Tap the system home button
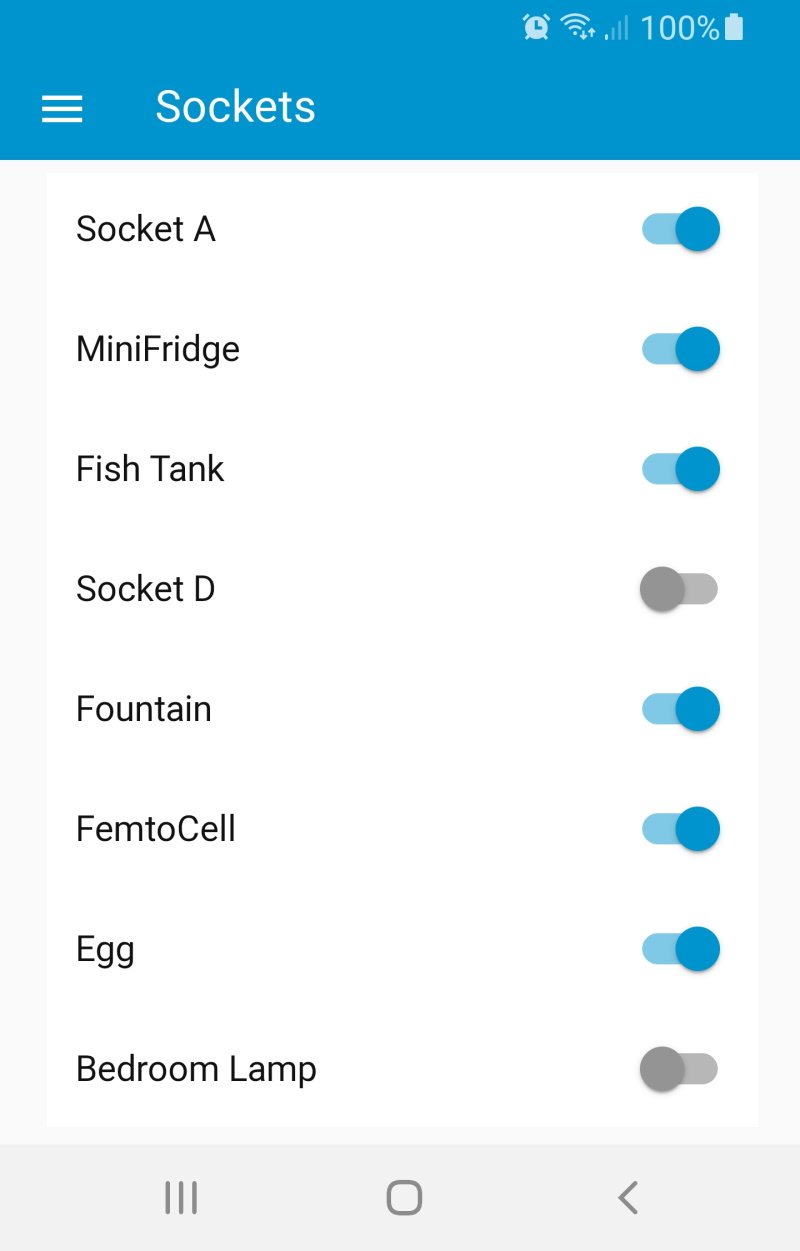The image size is (800, 1251). [x=404, y=1197]
